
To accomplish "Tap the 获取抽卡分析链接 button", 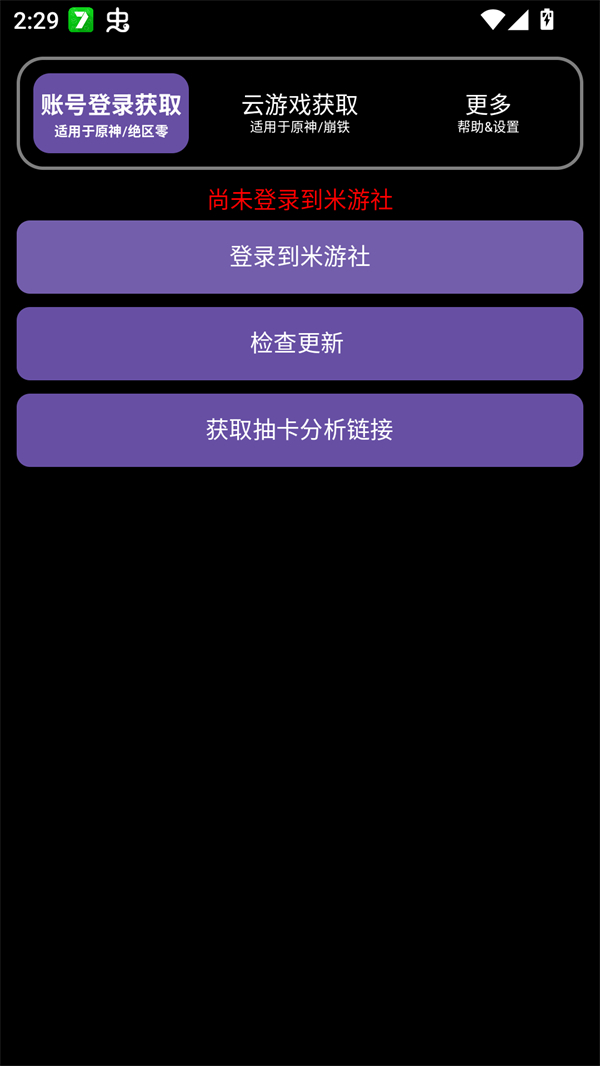I will [299, 430].
